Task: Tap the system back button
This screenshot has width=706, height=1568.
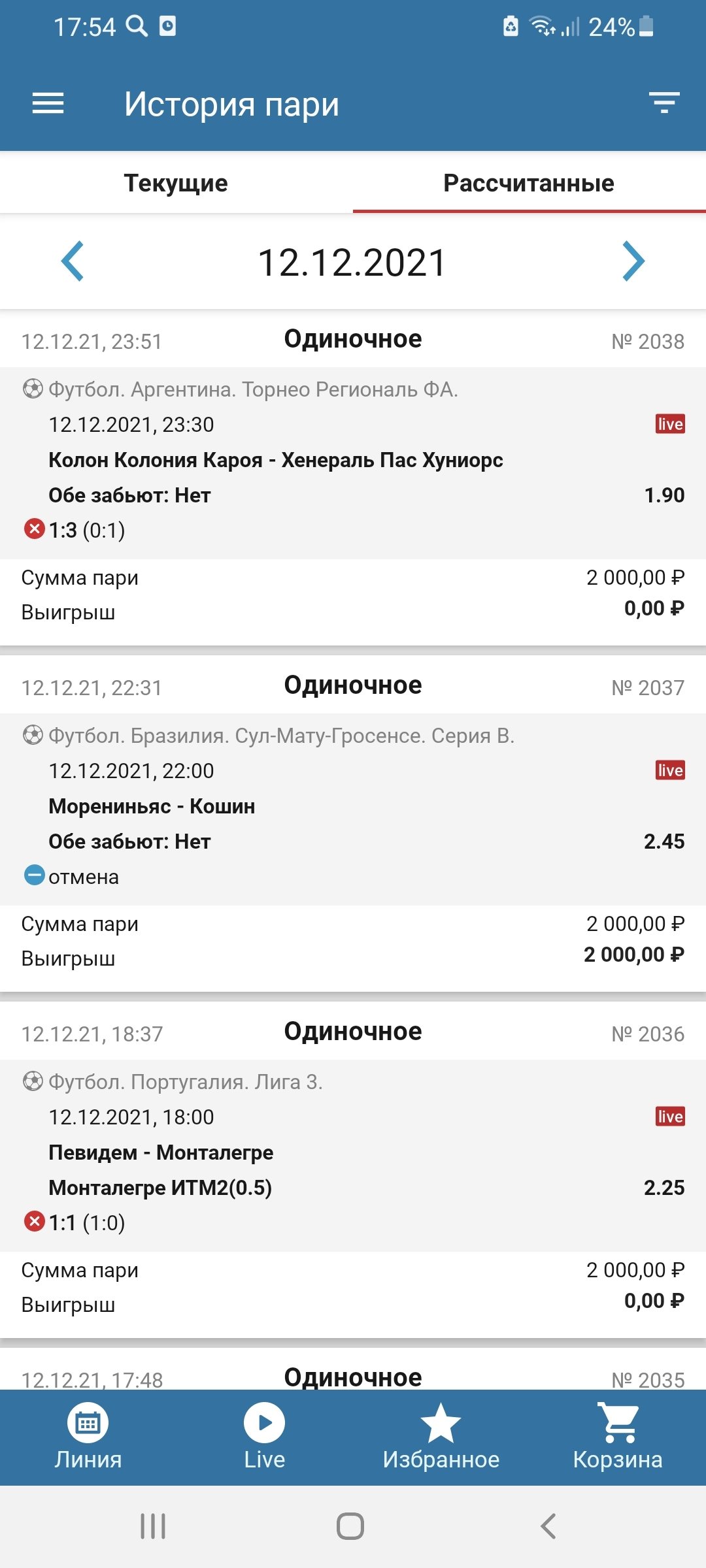Action: point(548,1526)
